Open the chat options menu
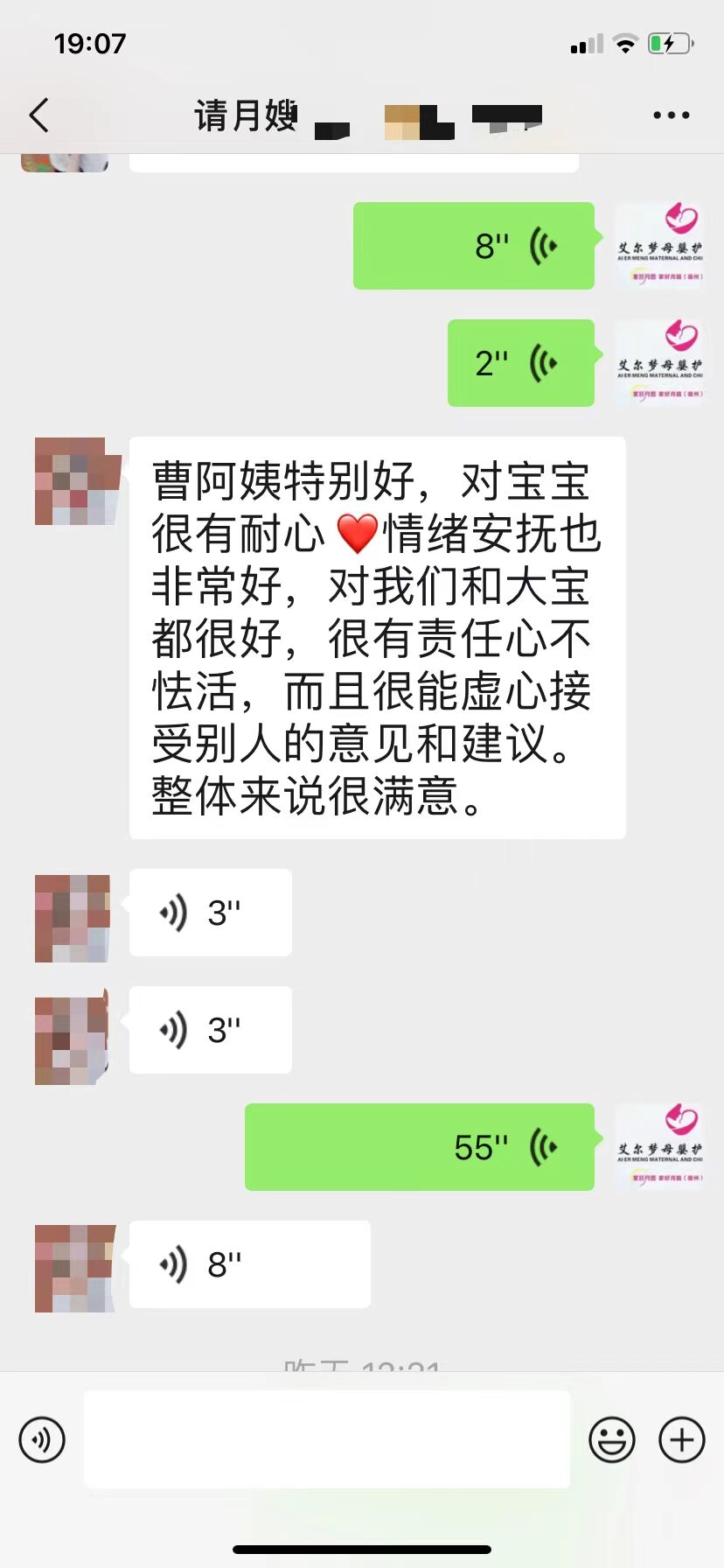This screenshot has height=1568, width=724. [x=671, y=115]
